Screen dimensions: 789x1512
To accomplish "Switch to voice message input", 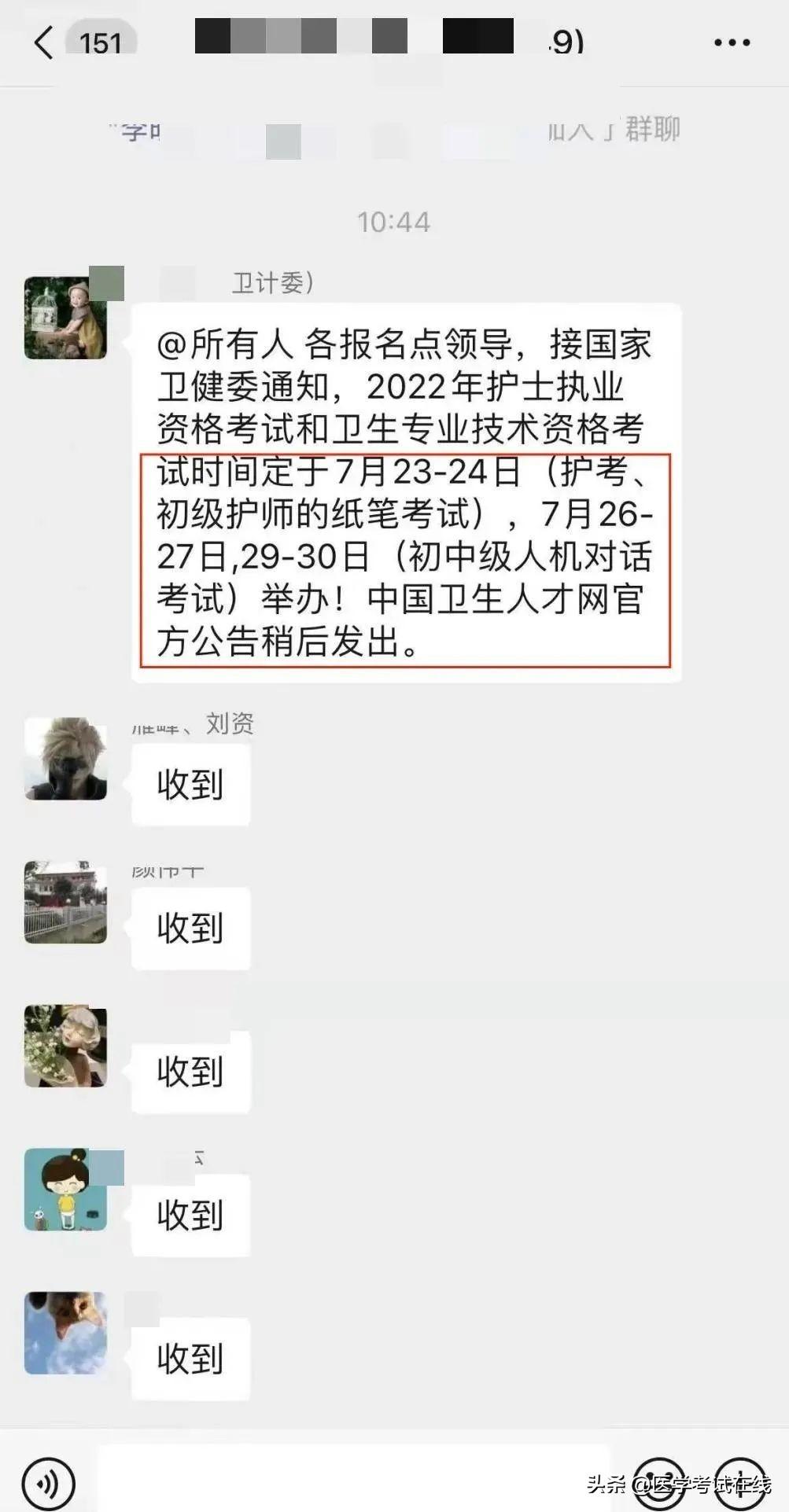I will 49,1483.
